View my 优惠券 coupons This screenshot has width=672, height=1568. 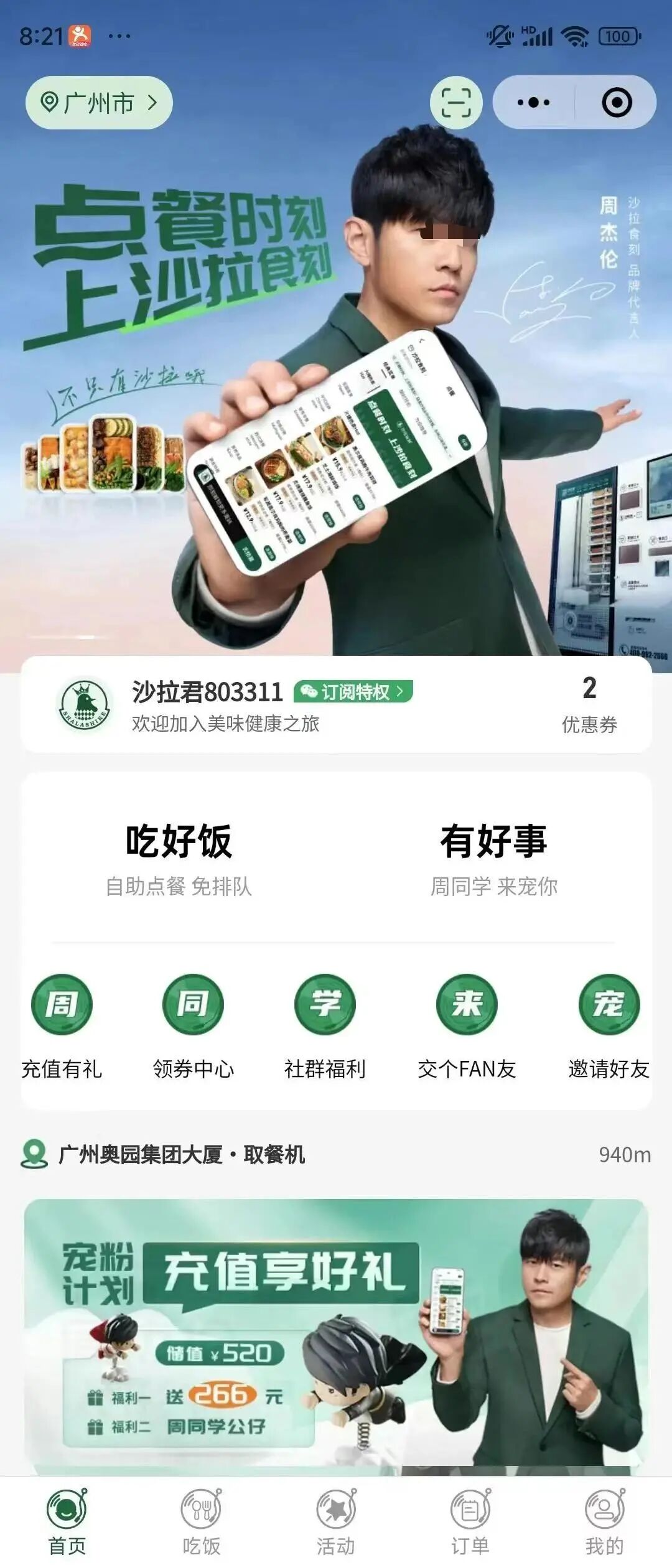click(589, 705)
